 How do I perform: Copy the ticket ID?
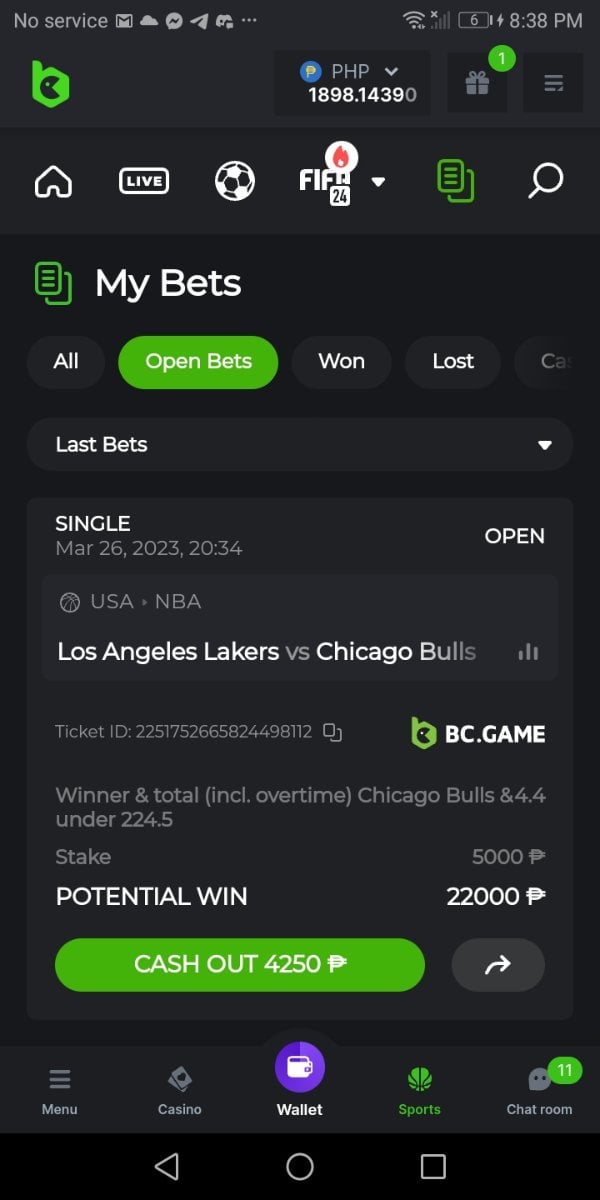coord(333,733)
